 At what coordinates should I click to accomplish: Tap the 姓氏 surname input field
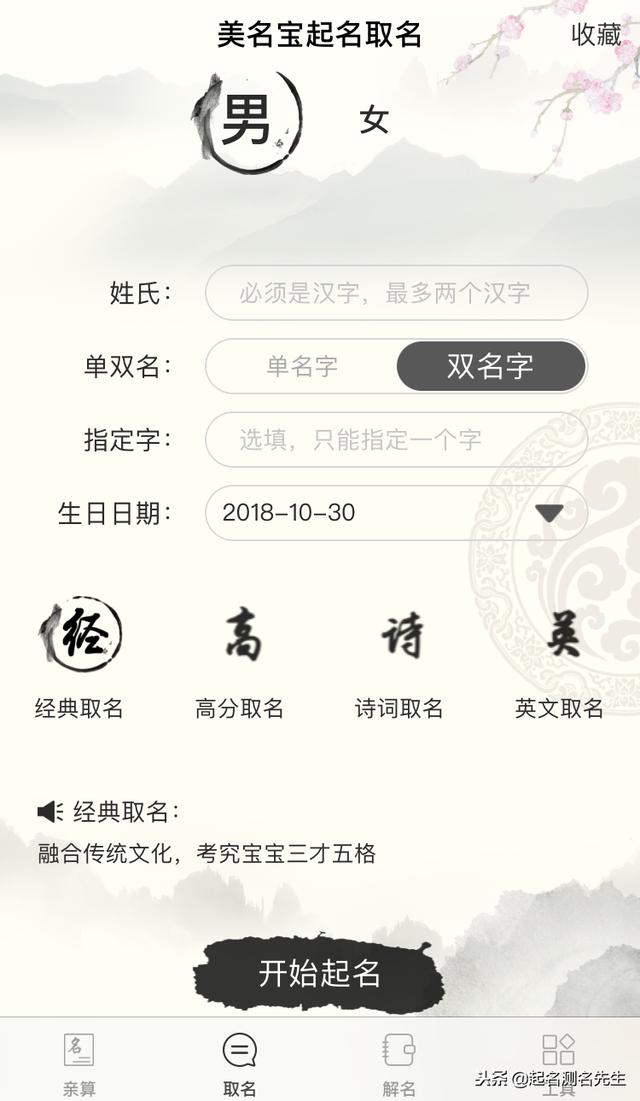click(396, 293)
